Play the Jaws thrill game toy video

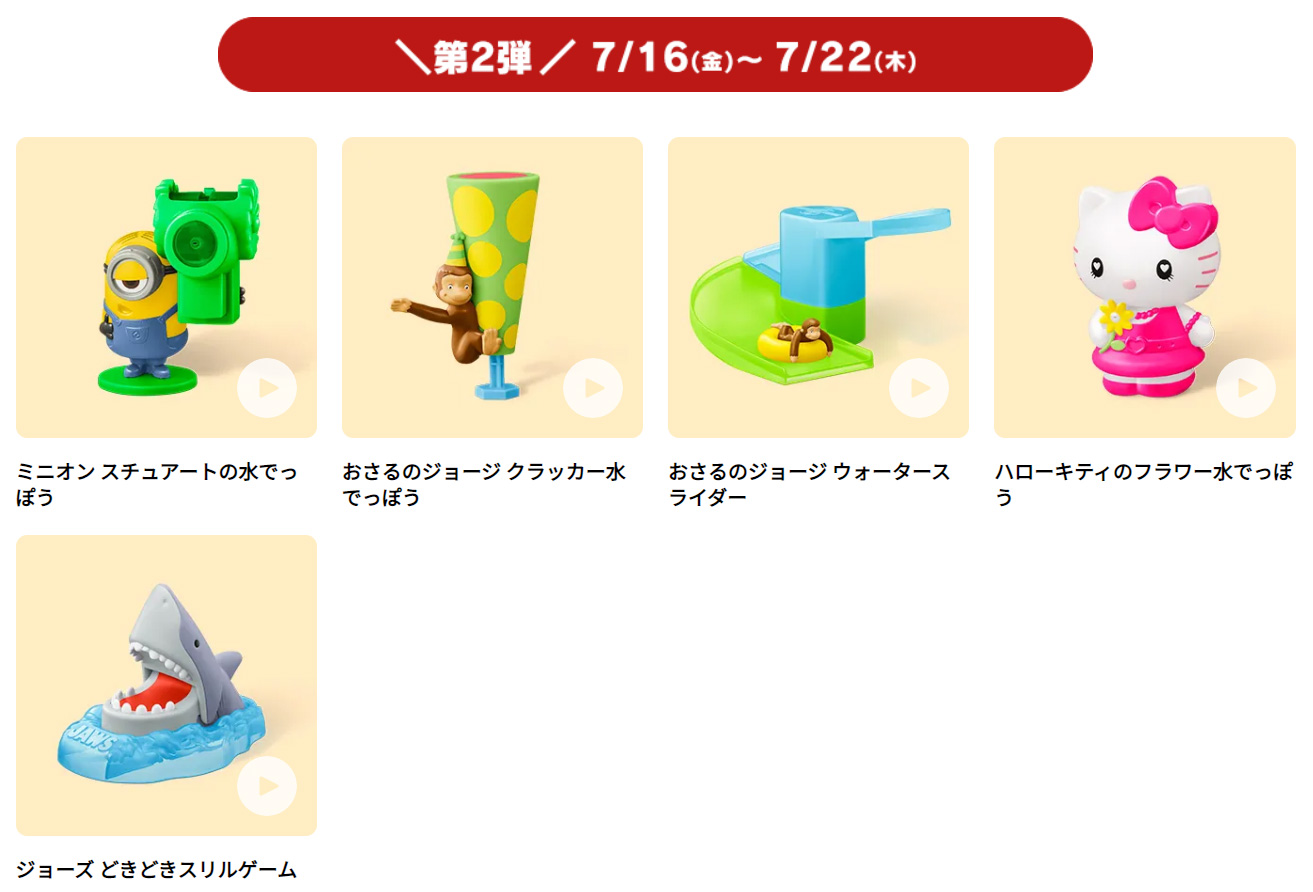[267, 786]
